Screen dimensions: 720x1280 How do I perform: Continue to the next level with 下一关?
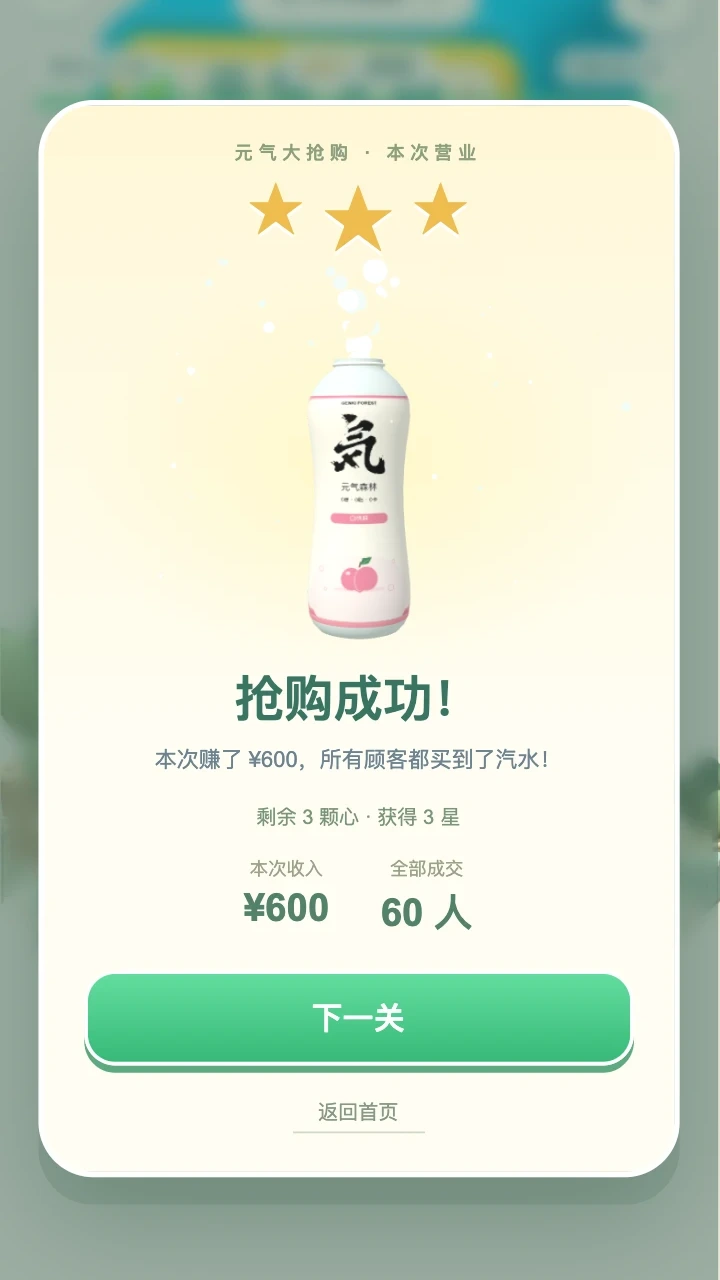(359, 1019)
